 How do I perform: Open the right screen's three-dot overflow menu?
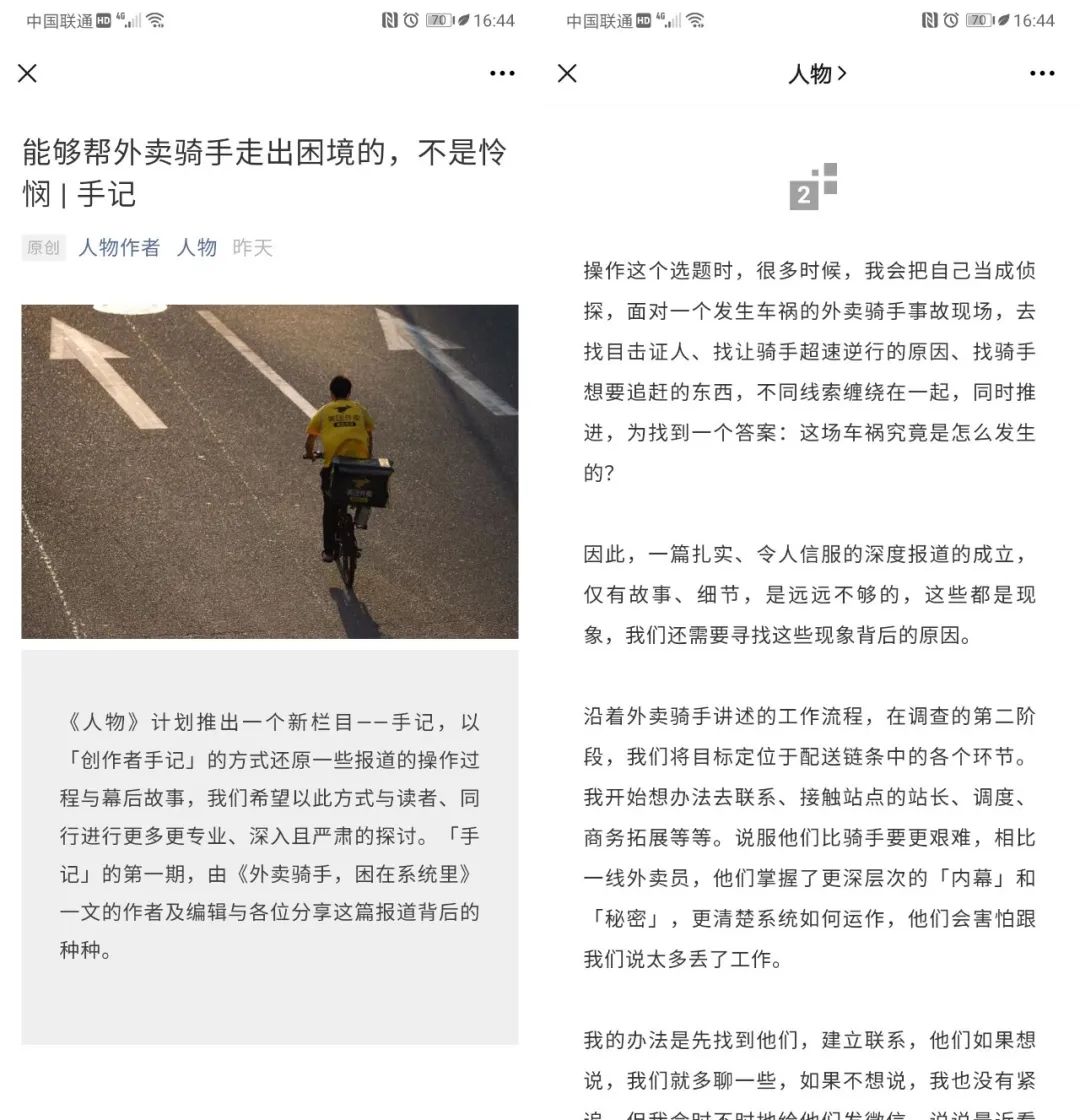point(1042,73)
